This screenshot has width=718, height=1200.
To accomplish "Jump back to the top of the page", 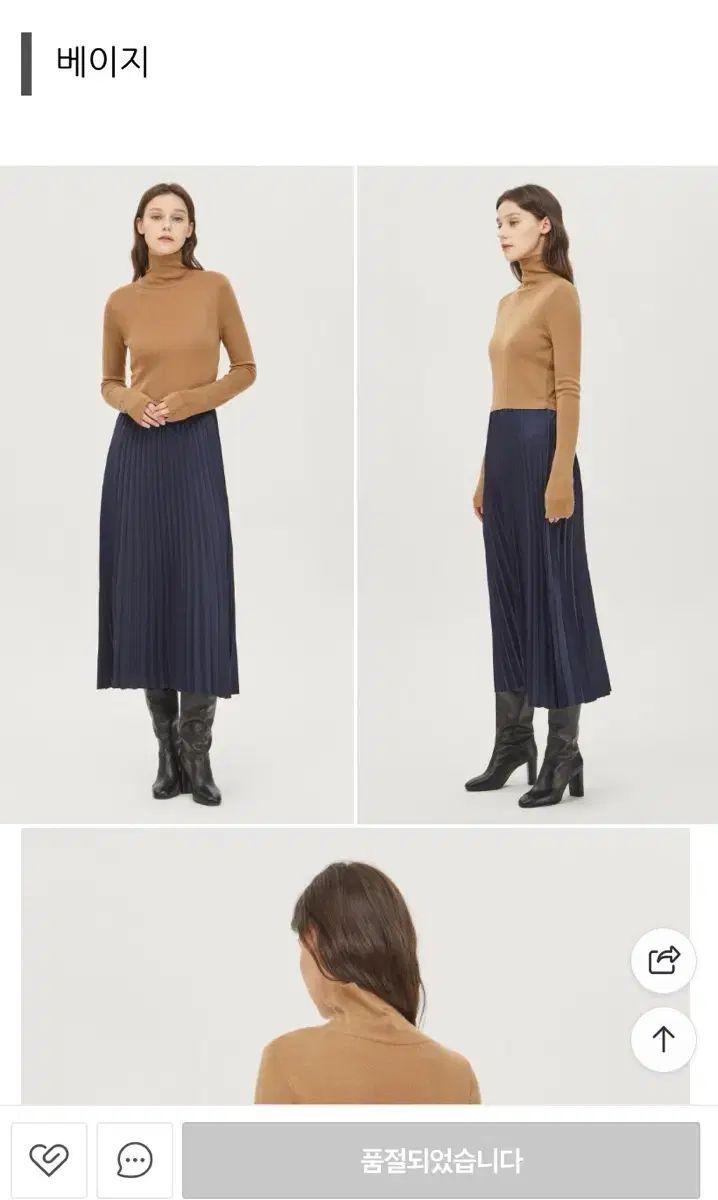I will click(x=663, y=1040).
